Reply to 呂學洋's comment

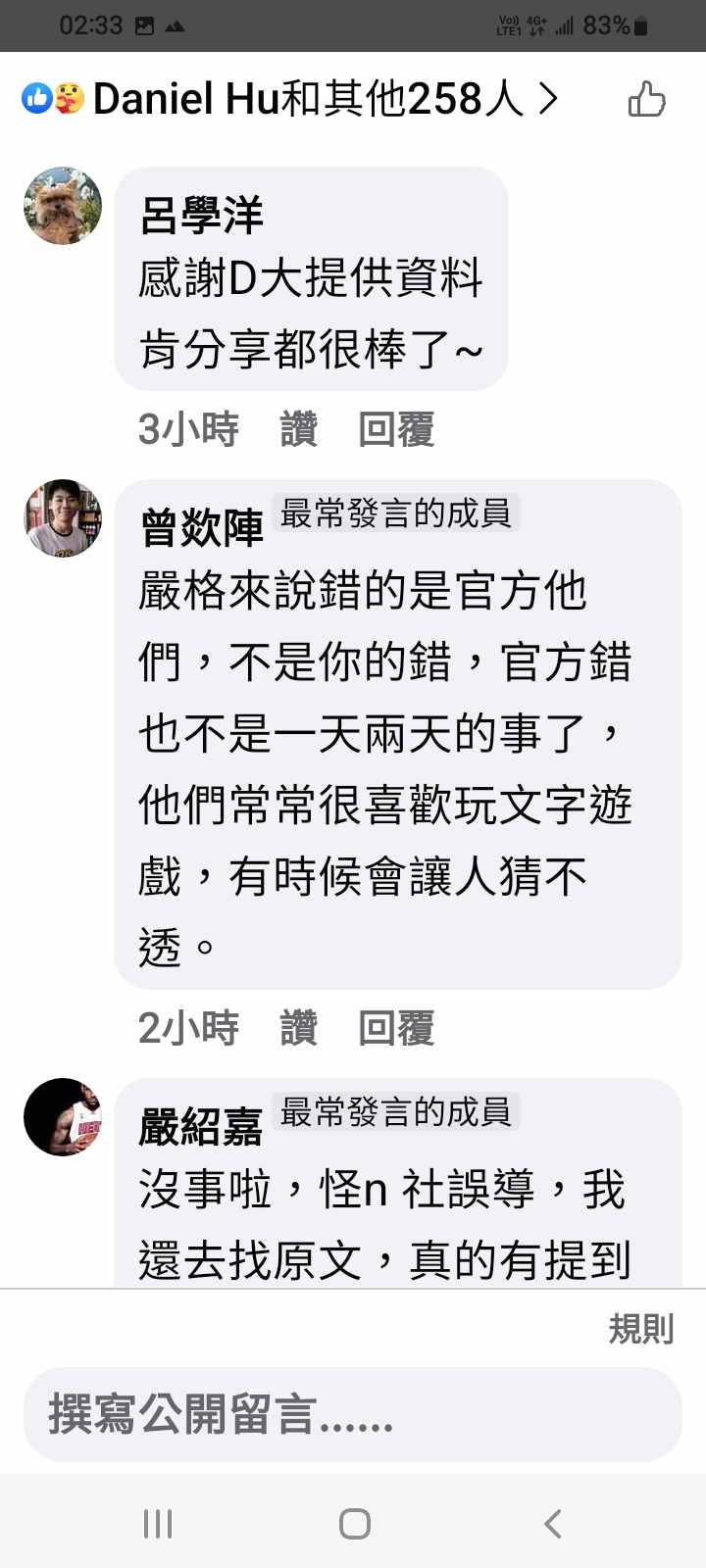tap(396, 429)
